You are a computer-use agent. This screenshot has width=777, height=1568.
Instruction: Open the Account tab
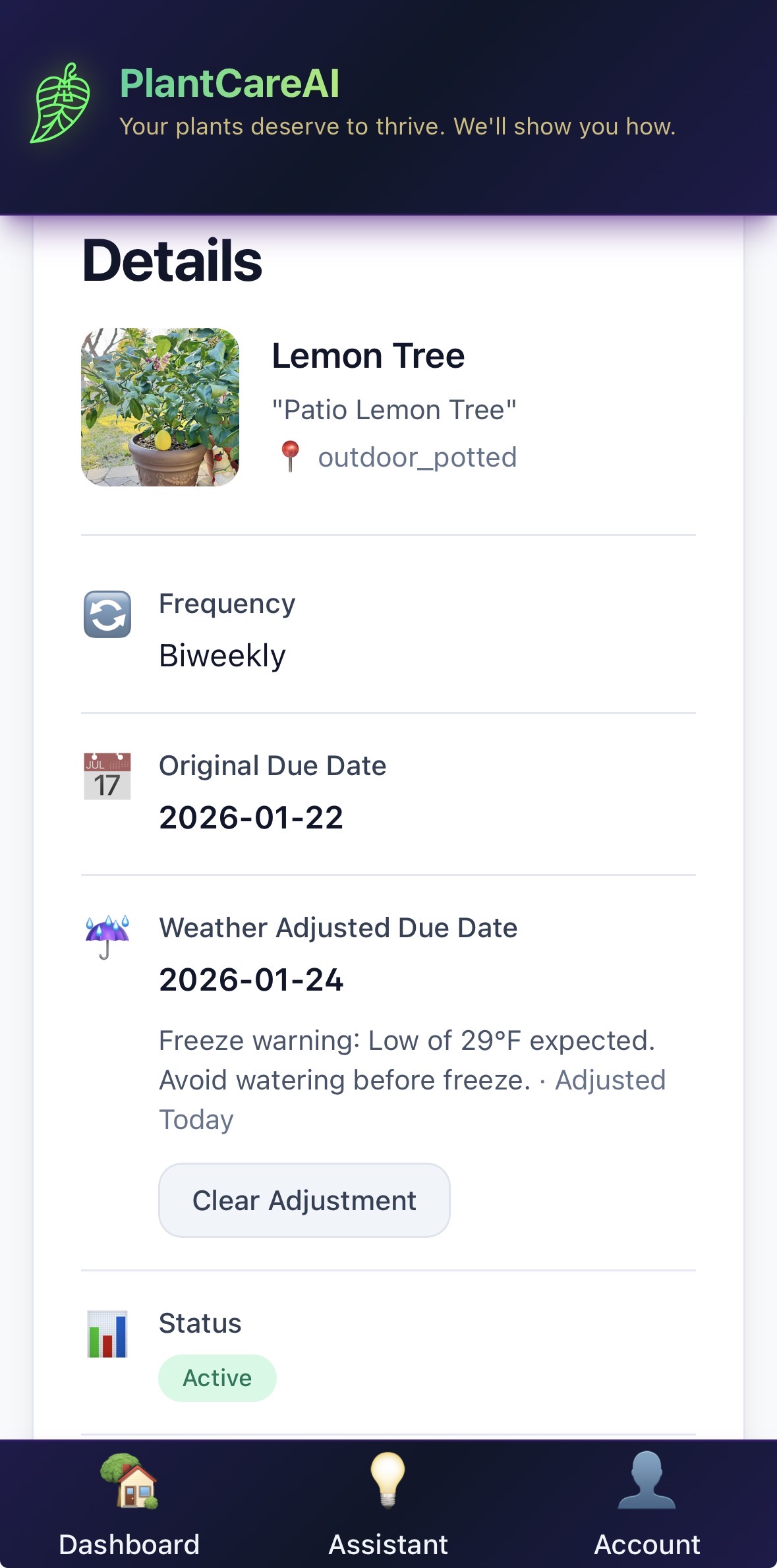647,1543
